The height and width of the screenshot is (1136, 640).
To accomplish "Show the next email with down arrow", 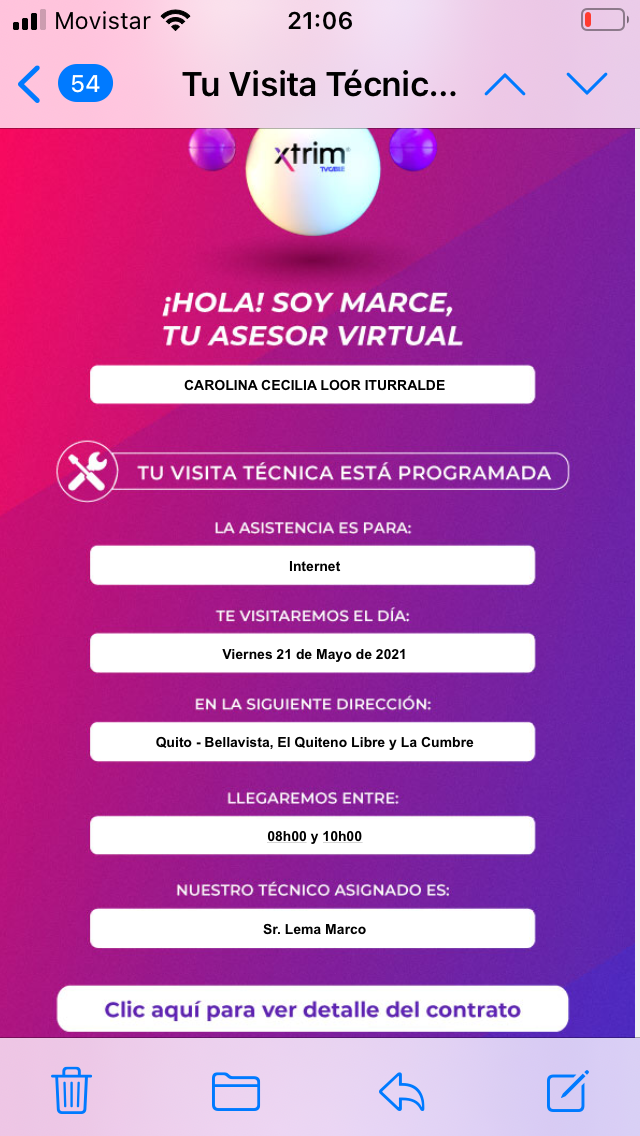I will (x=587, y=85).
